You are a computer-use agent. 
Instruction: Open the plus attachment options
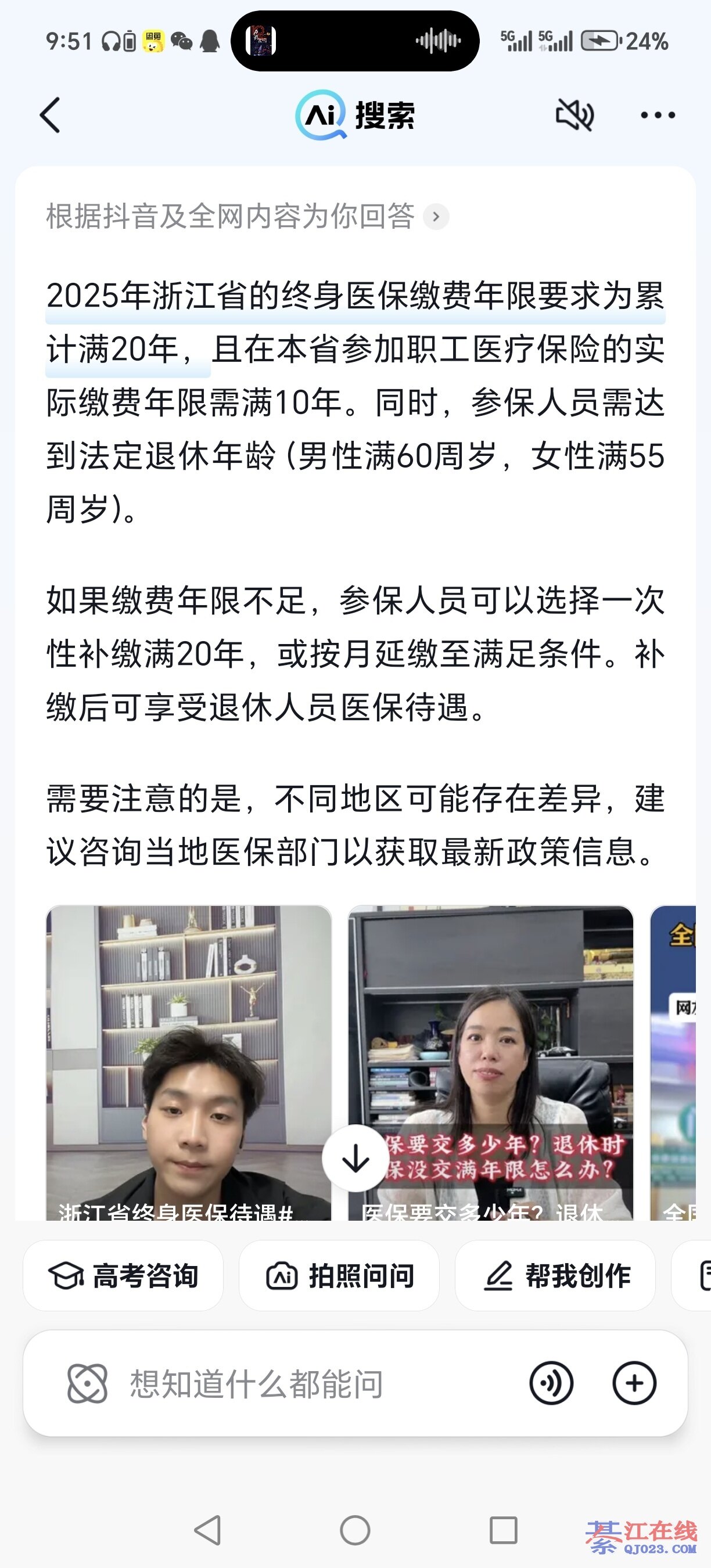point(634,1383)
